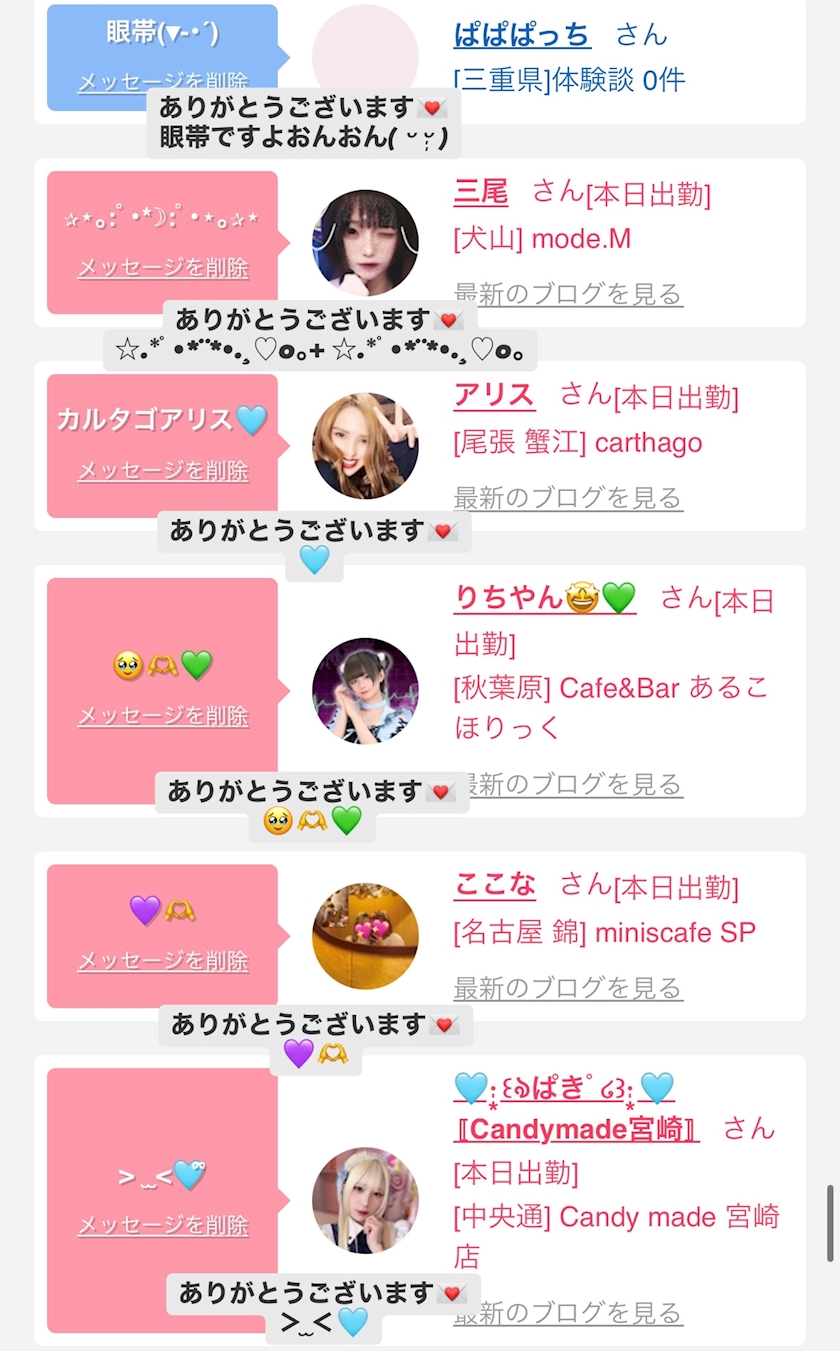The image size is (840, 1351).
Task: Delete the message sent to 三尾
Action: click(x=163, y=268)
